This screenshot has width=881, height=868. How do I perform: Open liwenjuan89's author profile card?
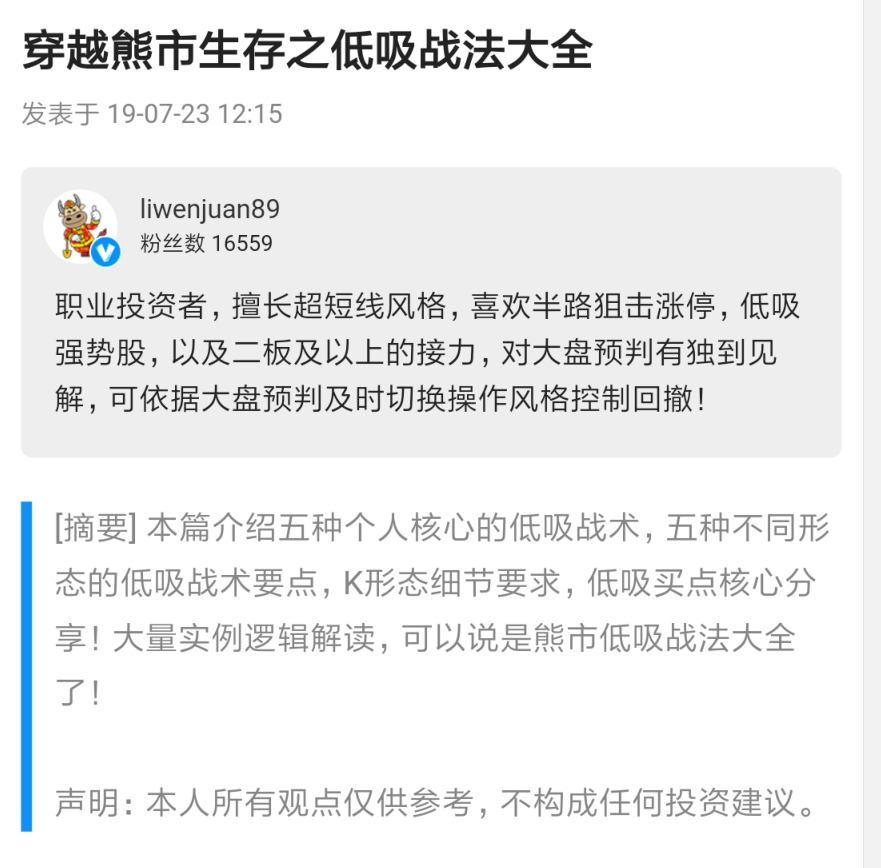(x=210, y=210)
